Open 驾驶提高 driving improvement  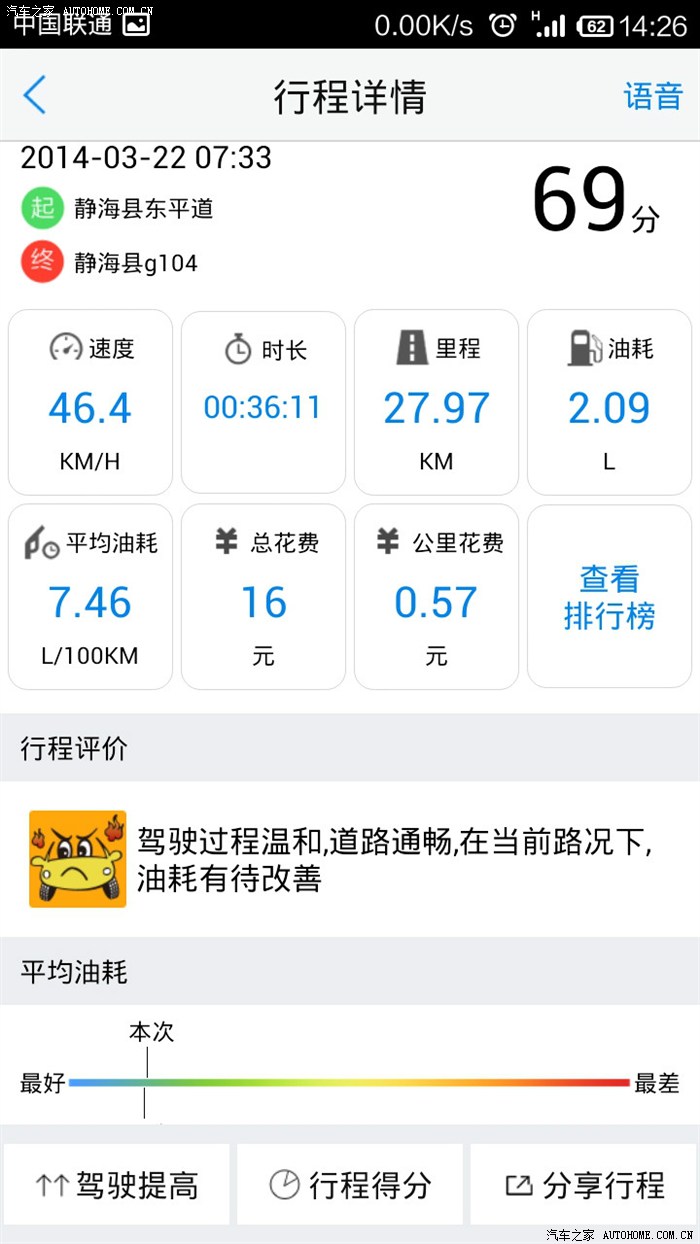[x=117, y=1185]
